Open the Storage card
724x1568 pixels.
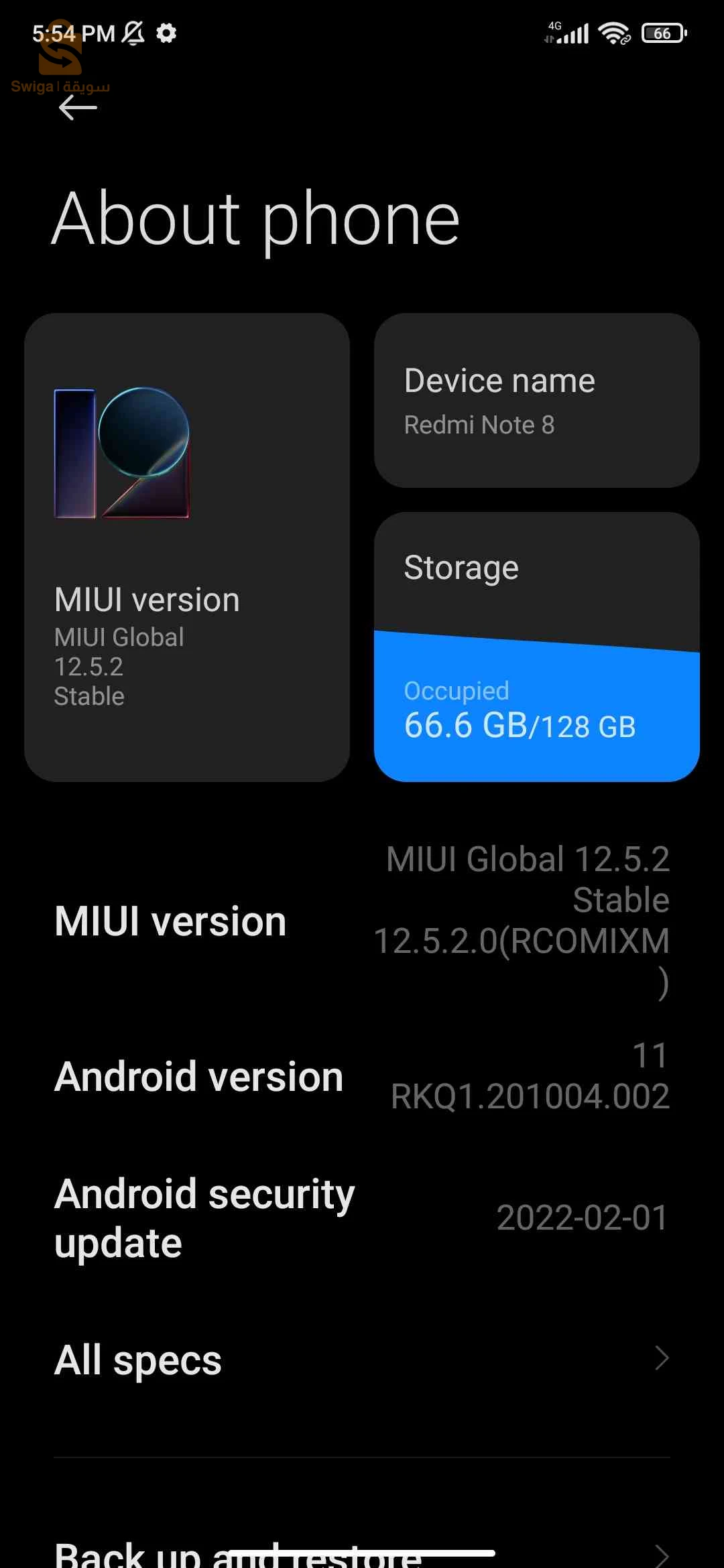[536, 647]
